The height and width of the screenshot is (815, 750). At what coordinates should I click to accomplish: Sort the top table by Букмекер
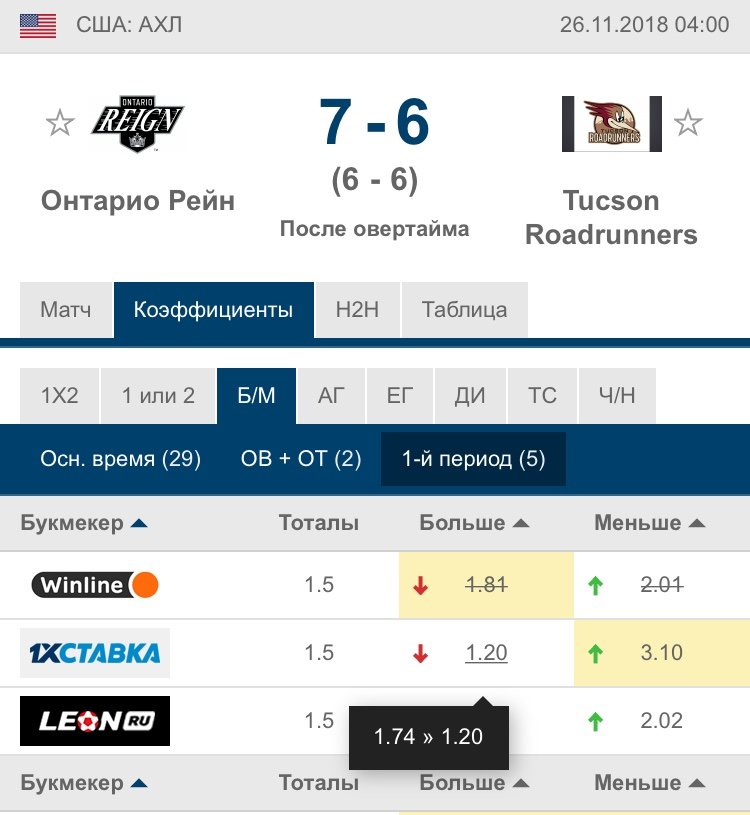(x=84, y=523)
